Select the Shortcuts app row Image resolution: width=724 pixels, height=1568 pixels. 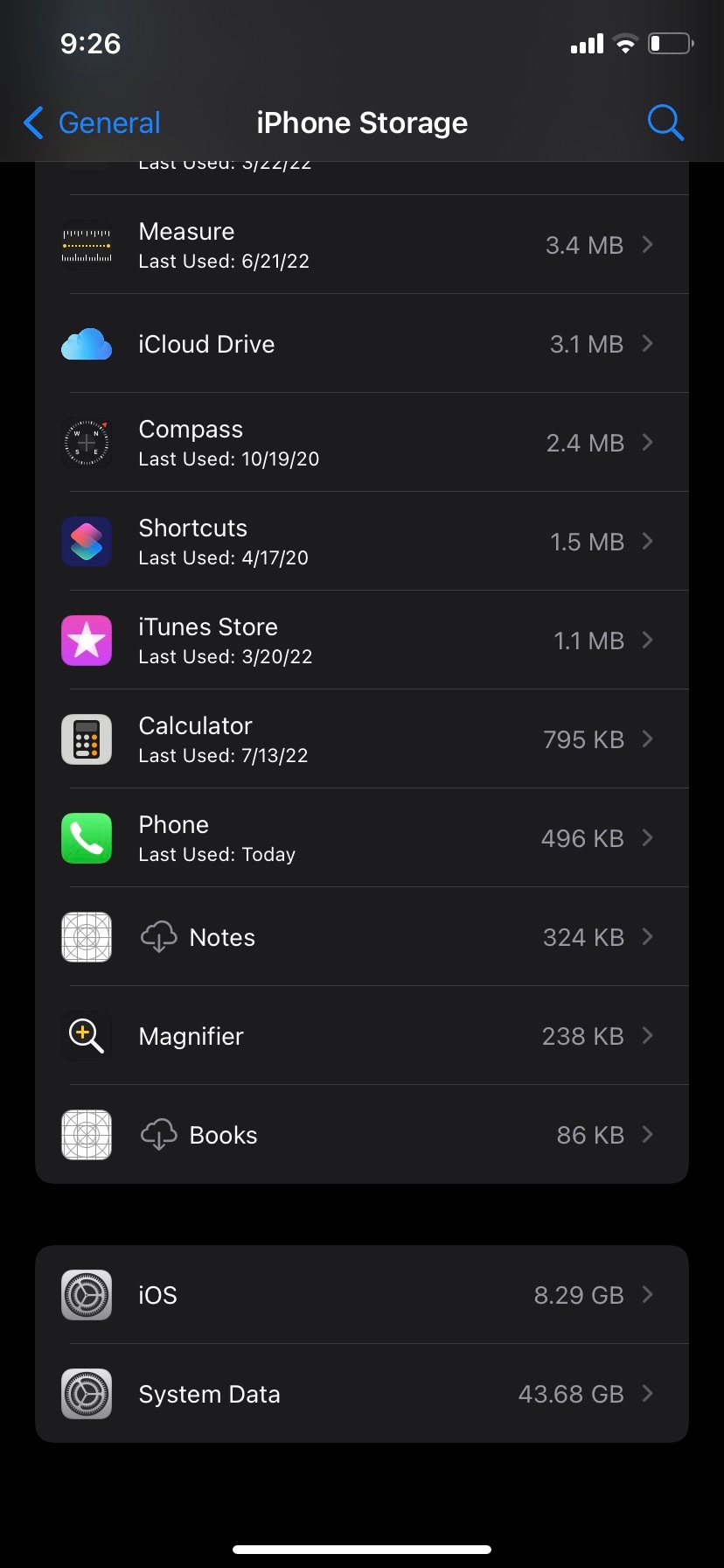click(x=362, y=542)
